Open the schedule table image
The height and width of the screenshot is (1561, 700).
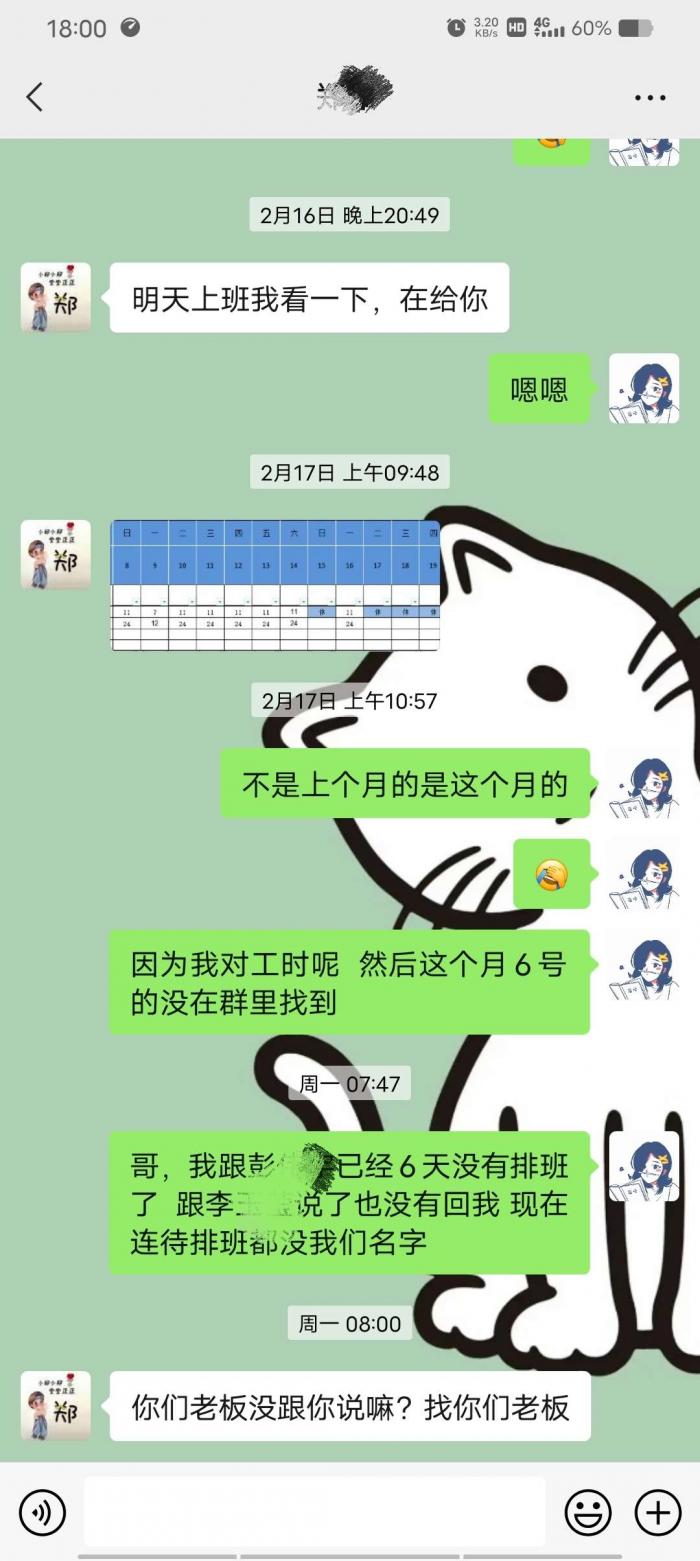point(275,585)
